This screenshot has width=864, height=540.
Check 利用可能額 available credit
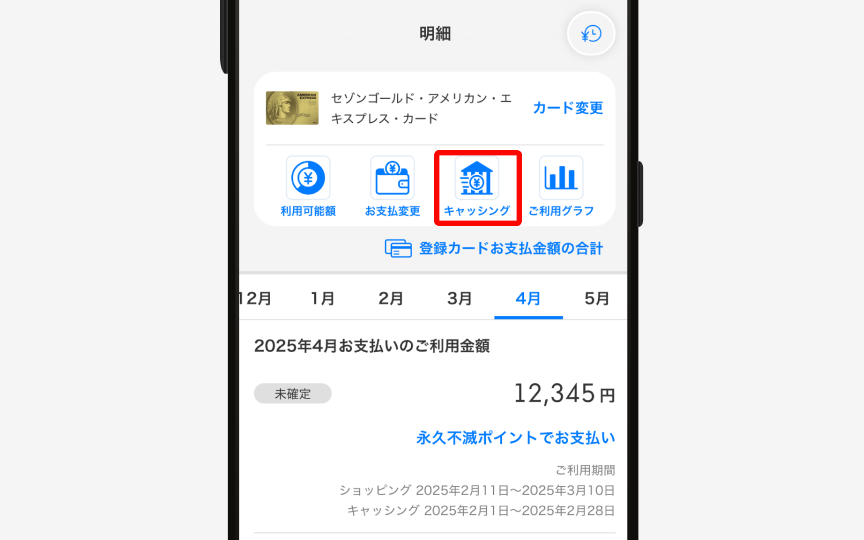pyautogui.click(x=308, y=187)
